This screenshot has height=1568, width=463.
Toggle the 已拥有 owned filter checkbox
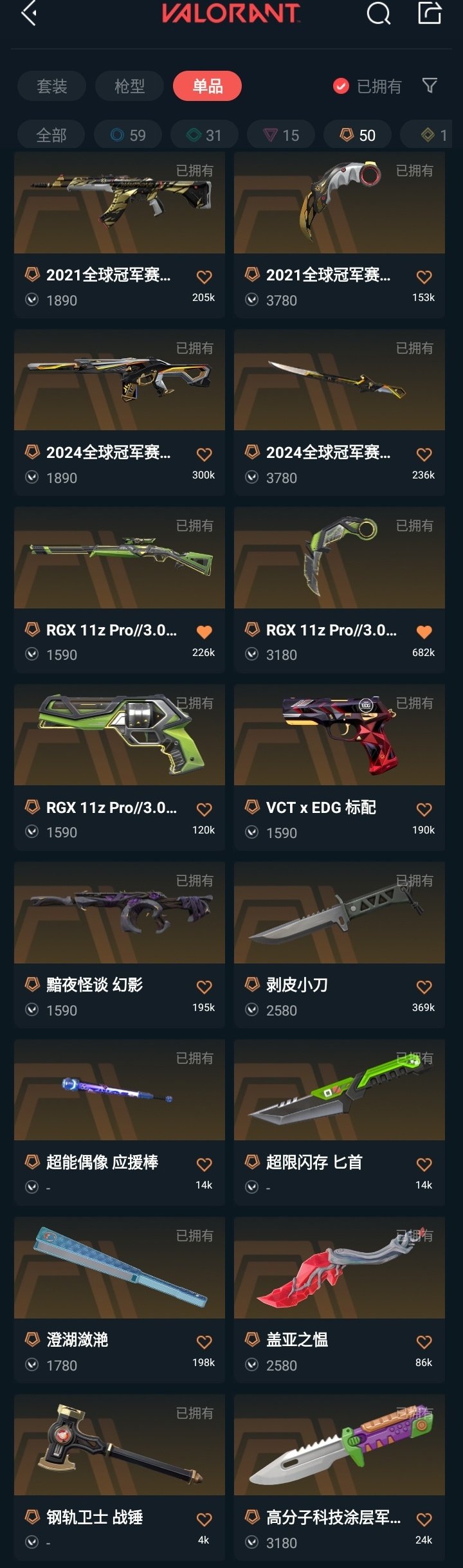coord(341,86)
